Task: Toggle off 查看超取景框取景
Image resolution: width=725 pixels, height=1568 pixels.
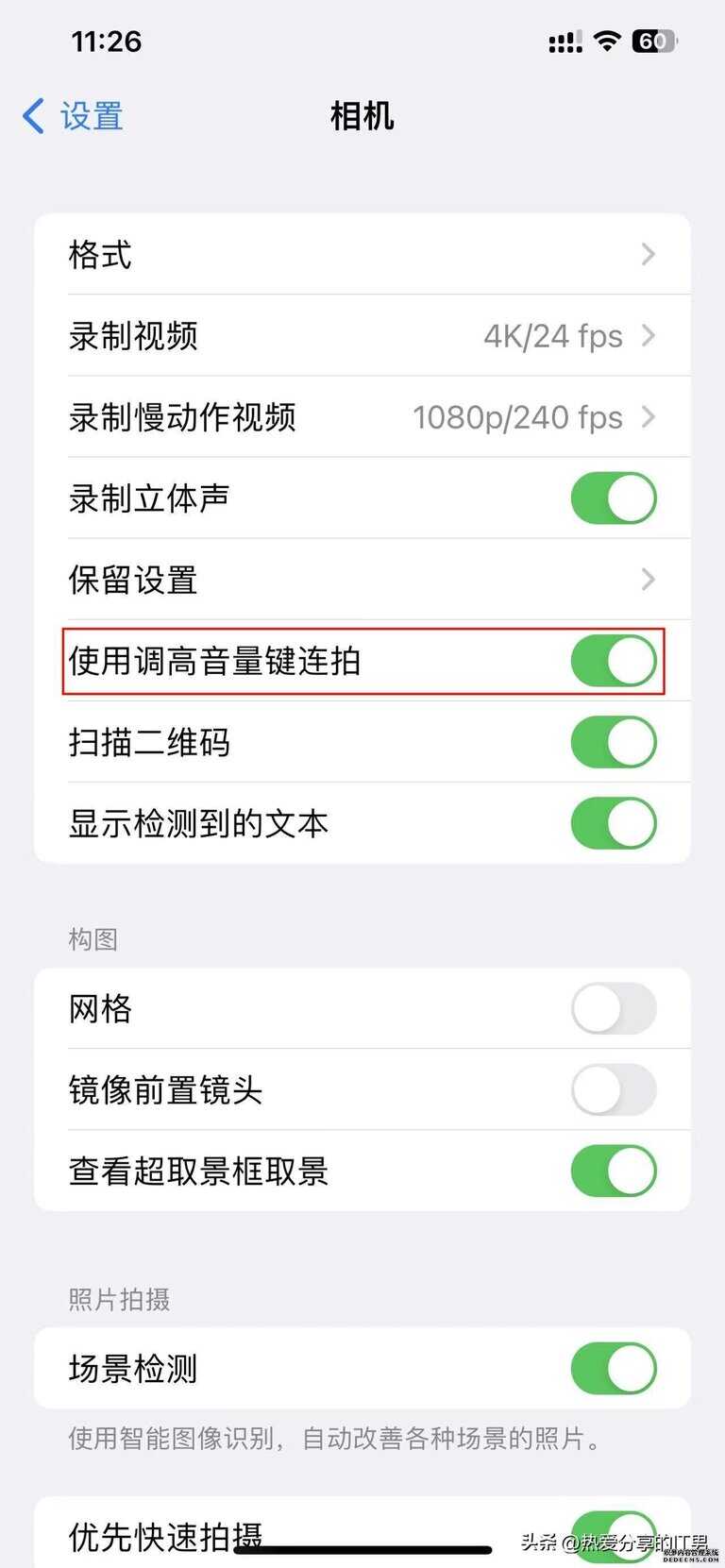Action: [614, 1171]
